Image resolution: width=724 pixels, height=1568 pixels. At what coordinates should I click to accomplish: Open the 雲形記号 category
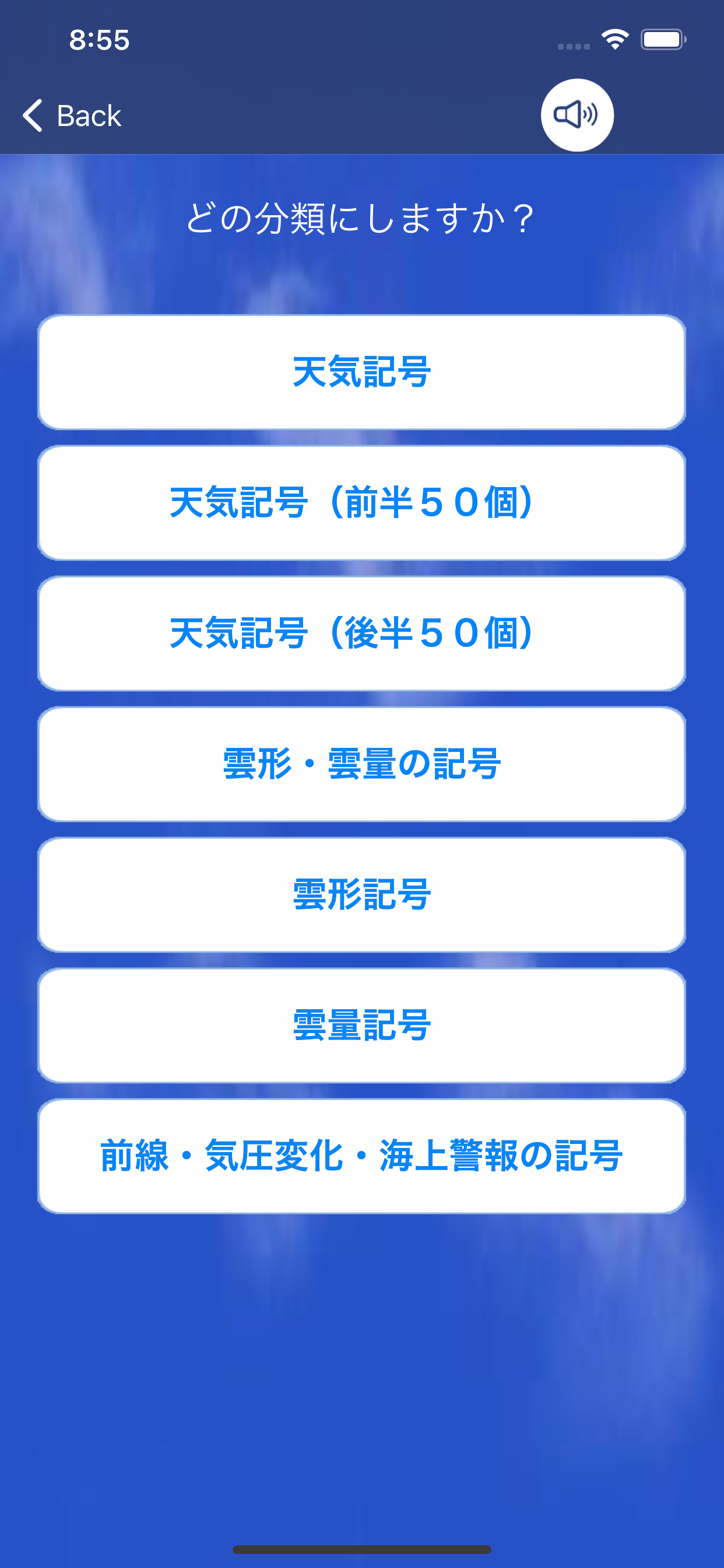[x=362, y=894]
